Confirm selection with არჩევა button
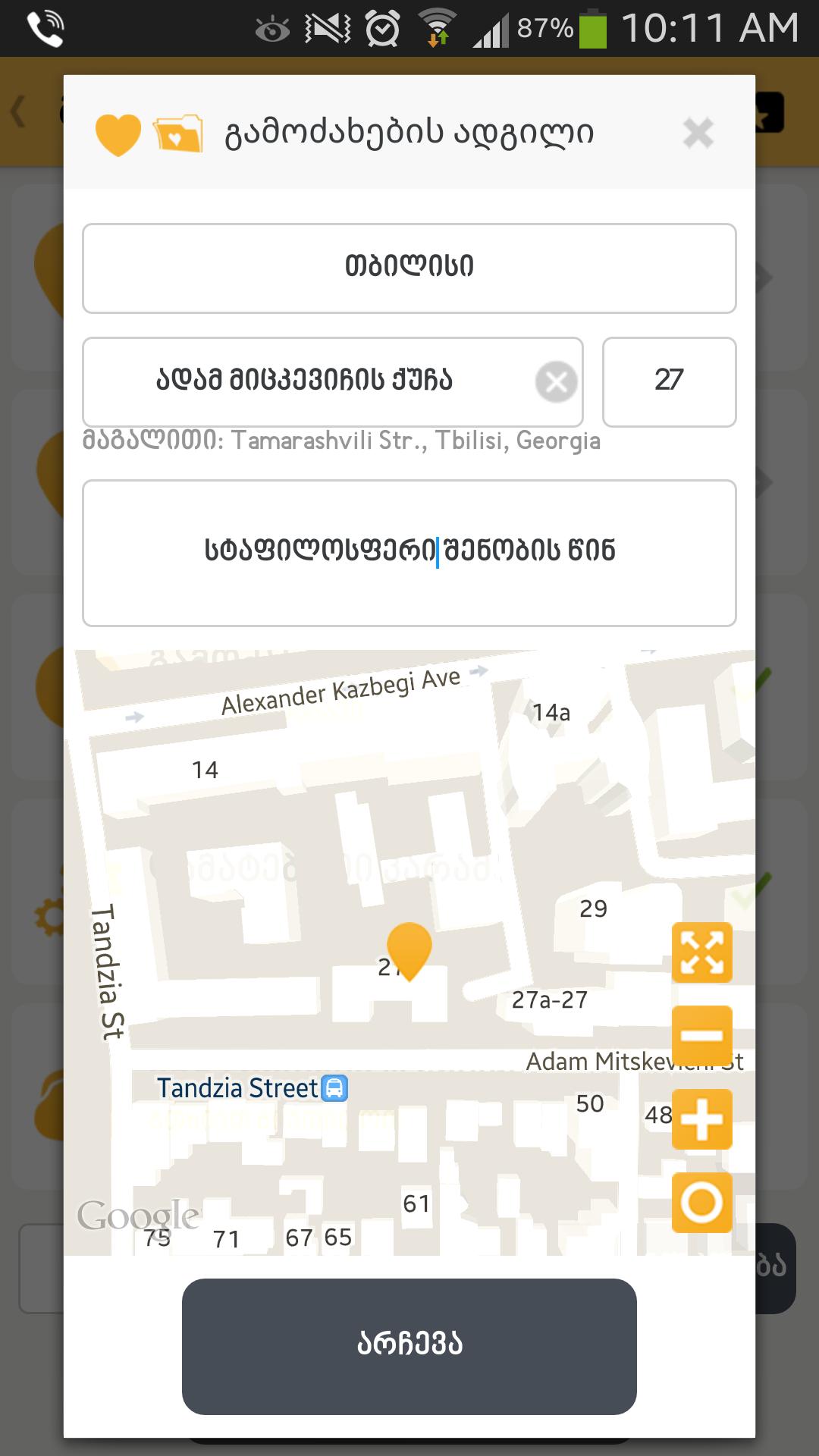The image size is (819, 1456). click(x=409, y=1346)
